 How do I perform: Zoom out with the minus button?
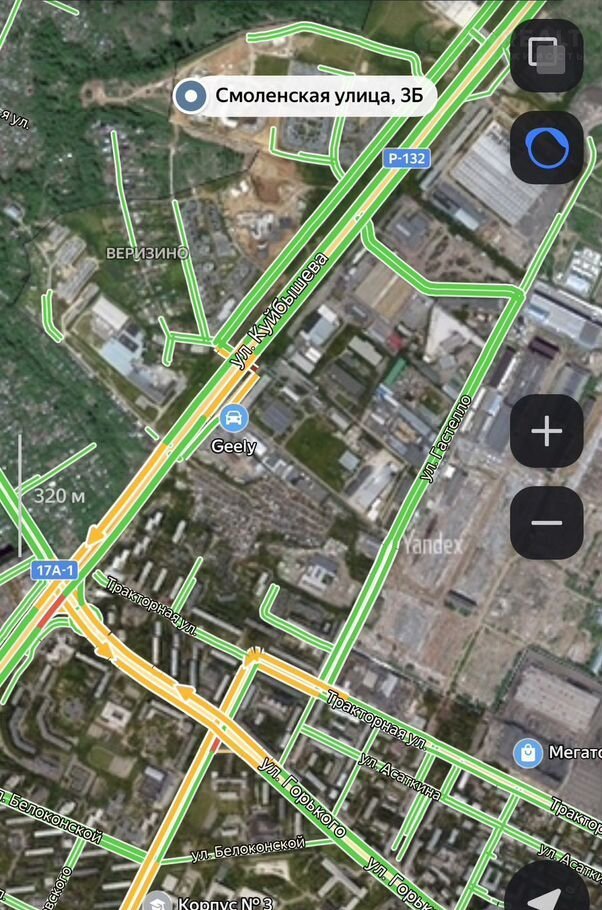[546, 523]
